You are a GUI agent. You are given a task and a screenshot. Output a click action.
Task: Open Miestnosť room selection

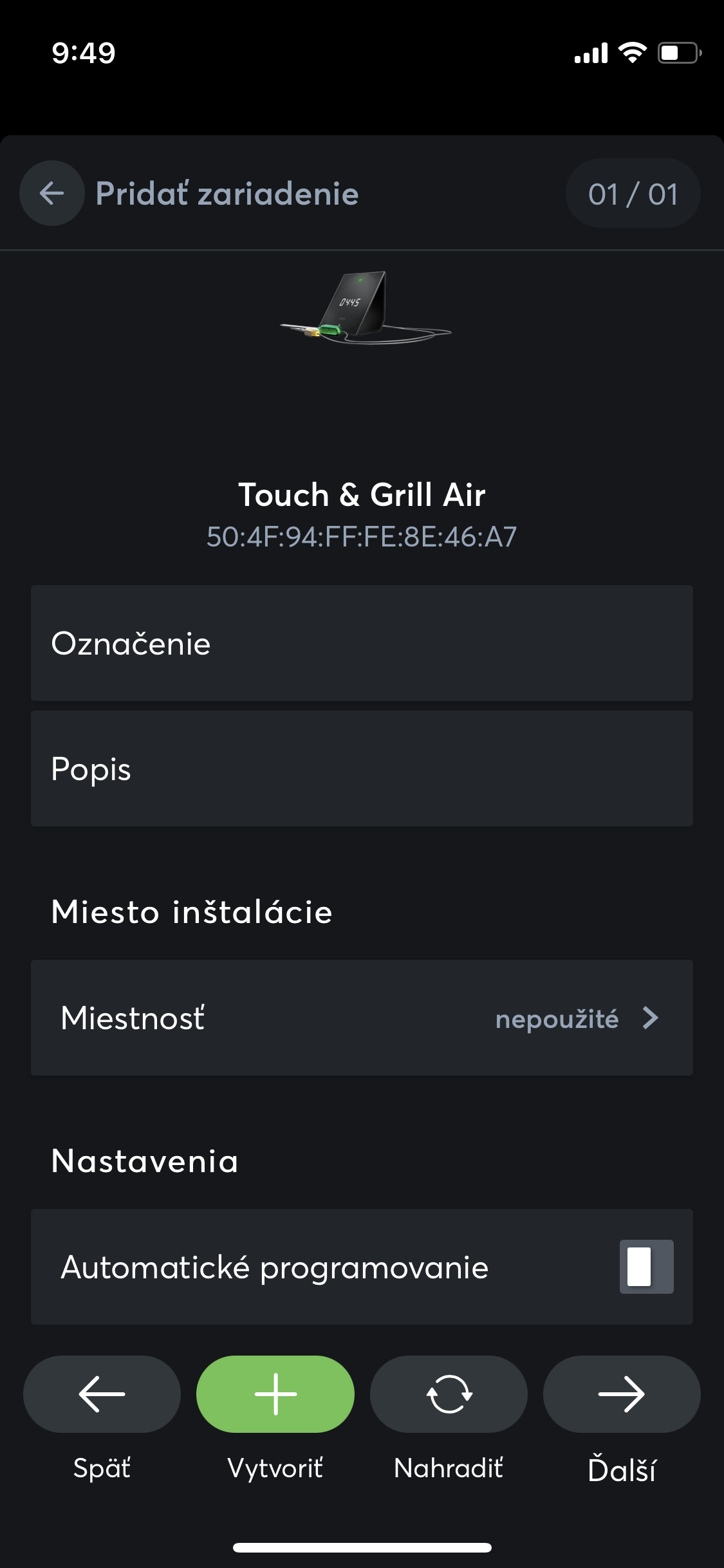(x=362, y=1018)
